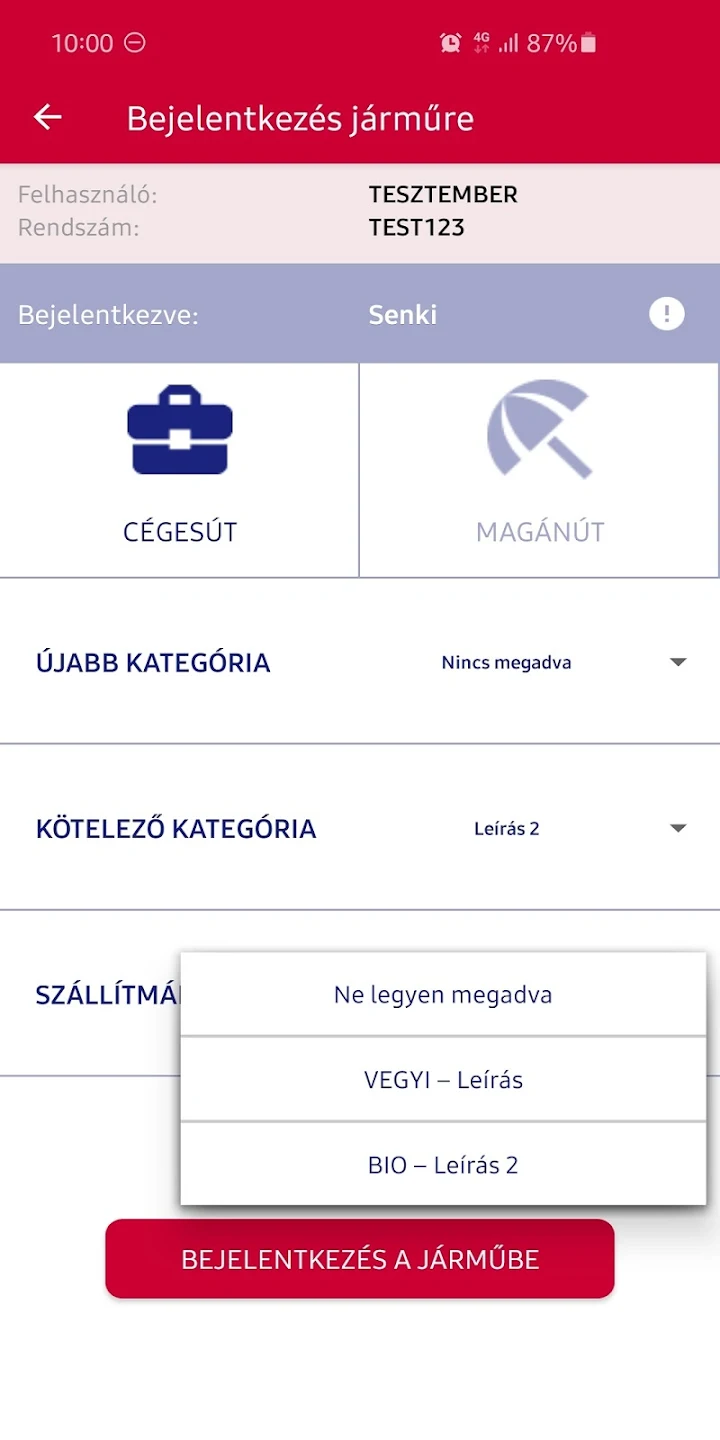Tap BEJELENTKEZÉS A JÁRMŰBE button
Viewport: 720px width, 1440px height.
(360, 1259)
